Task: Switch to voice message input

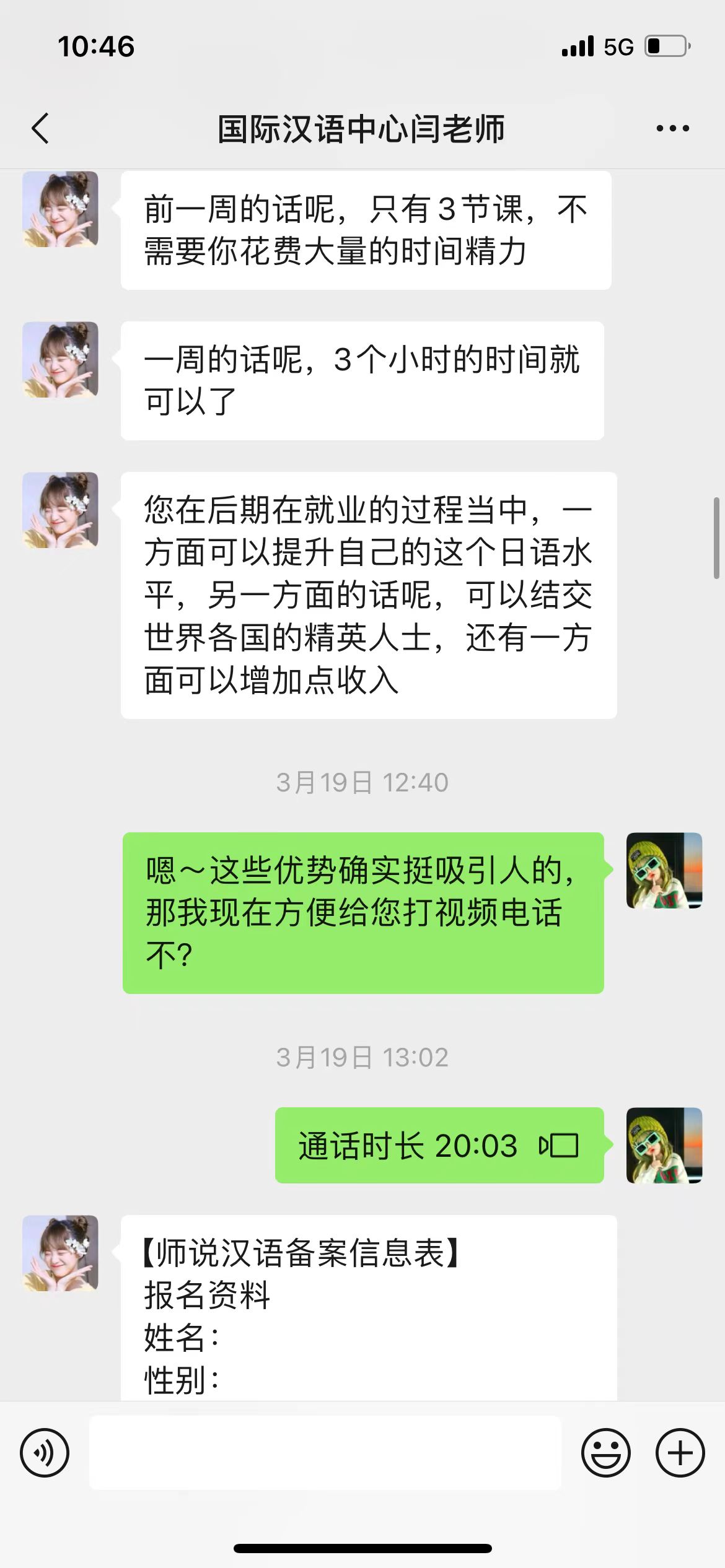Action: coord(45,1453)
